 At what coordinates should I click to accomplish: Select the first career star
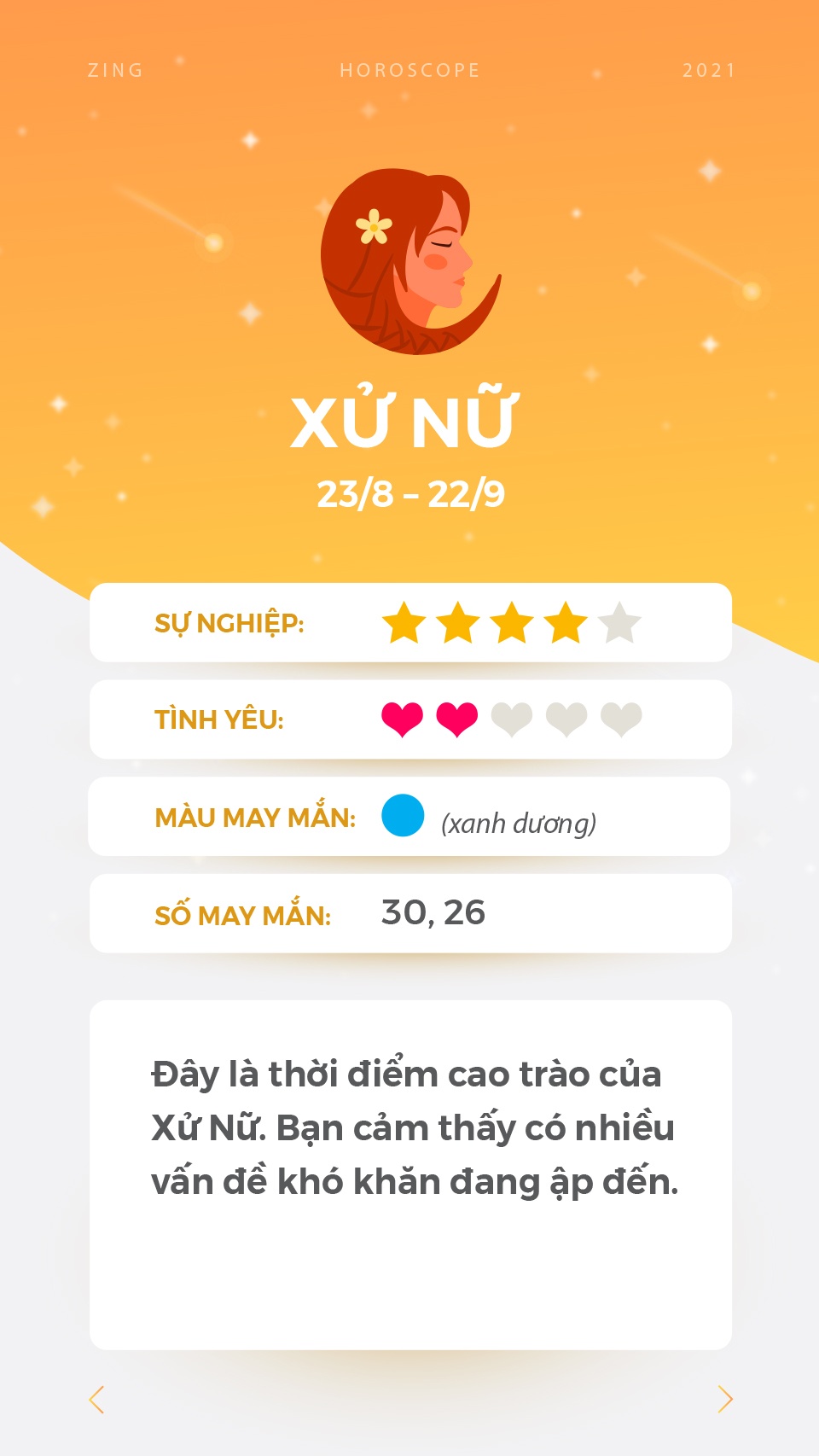coord(404,622)
